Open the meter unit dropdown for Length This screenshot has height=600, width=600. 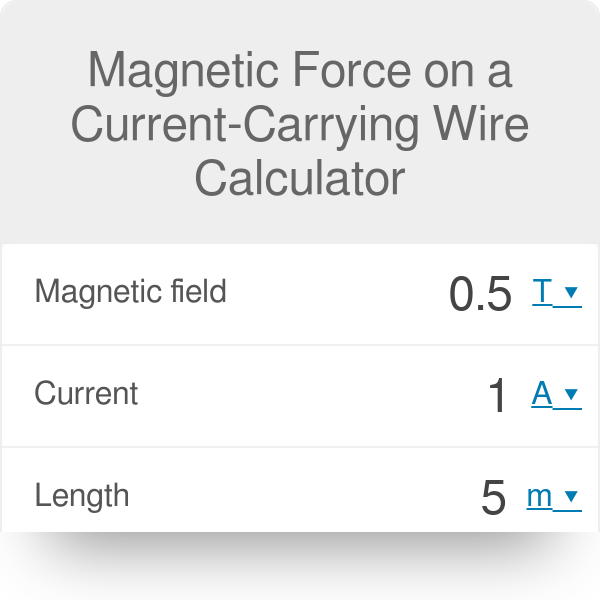(x=553, y=496)
